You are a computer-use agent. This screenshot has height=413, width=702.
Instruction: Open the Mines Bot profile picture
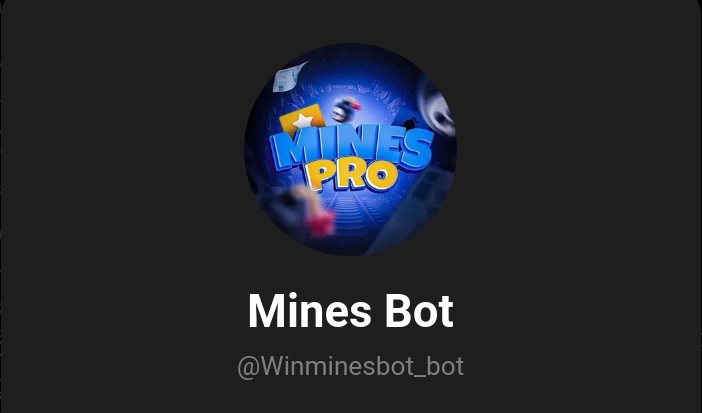coord(351,150)
